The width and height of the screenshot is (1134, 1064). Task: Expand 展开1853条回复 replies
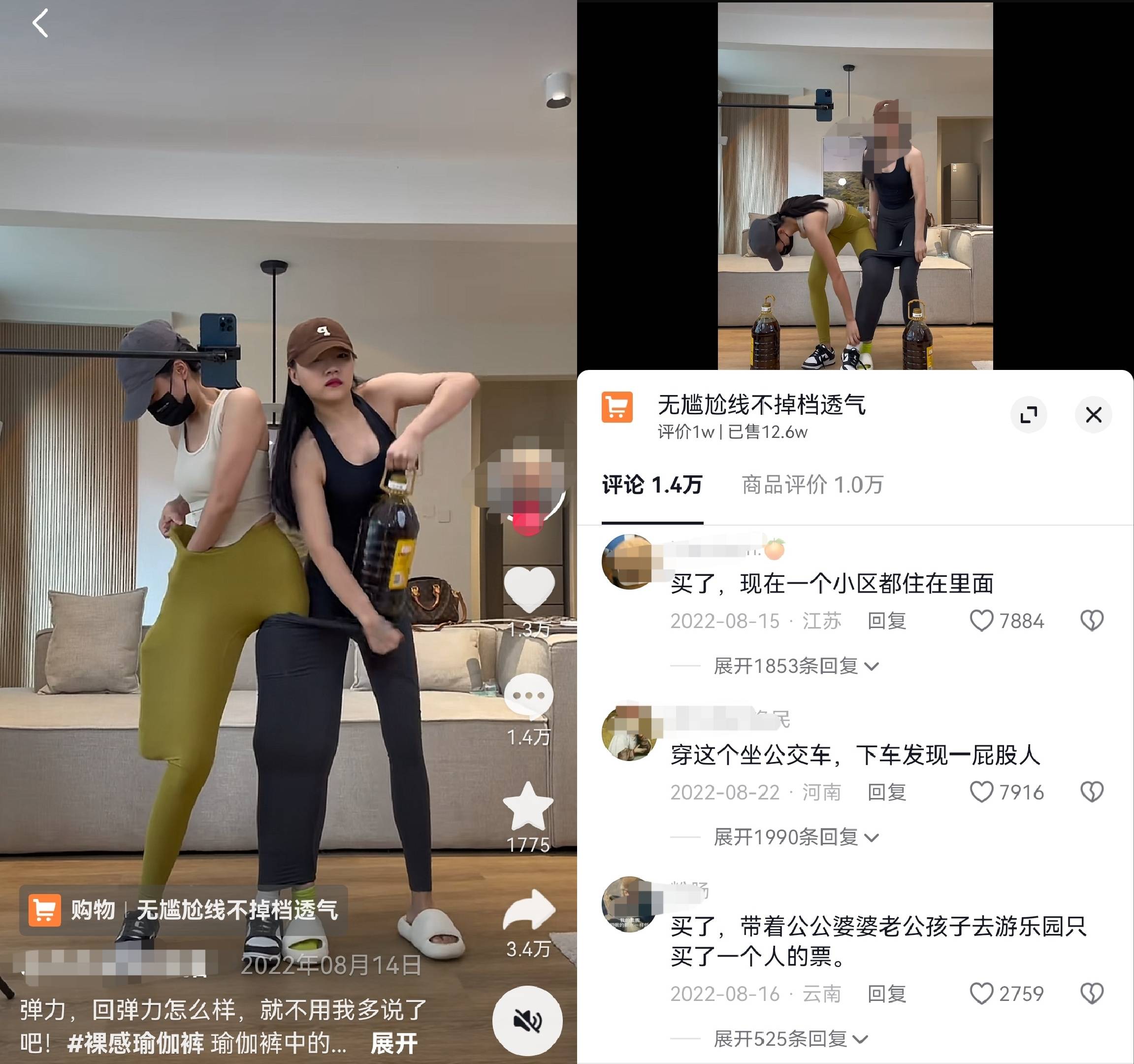tap(796, 666)
